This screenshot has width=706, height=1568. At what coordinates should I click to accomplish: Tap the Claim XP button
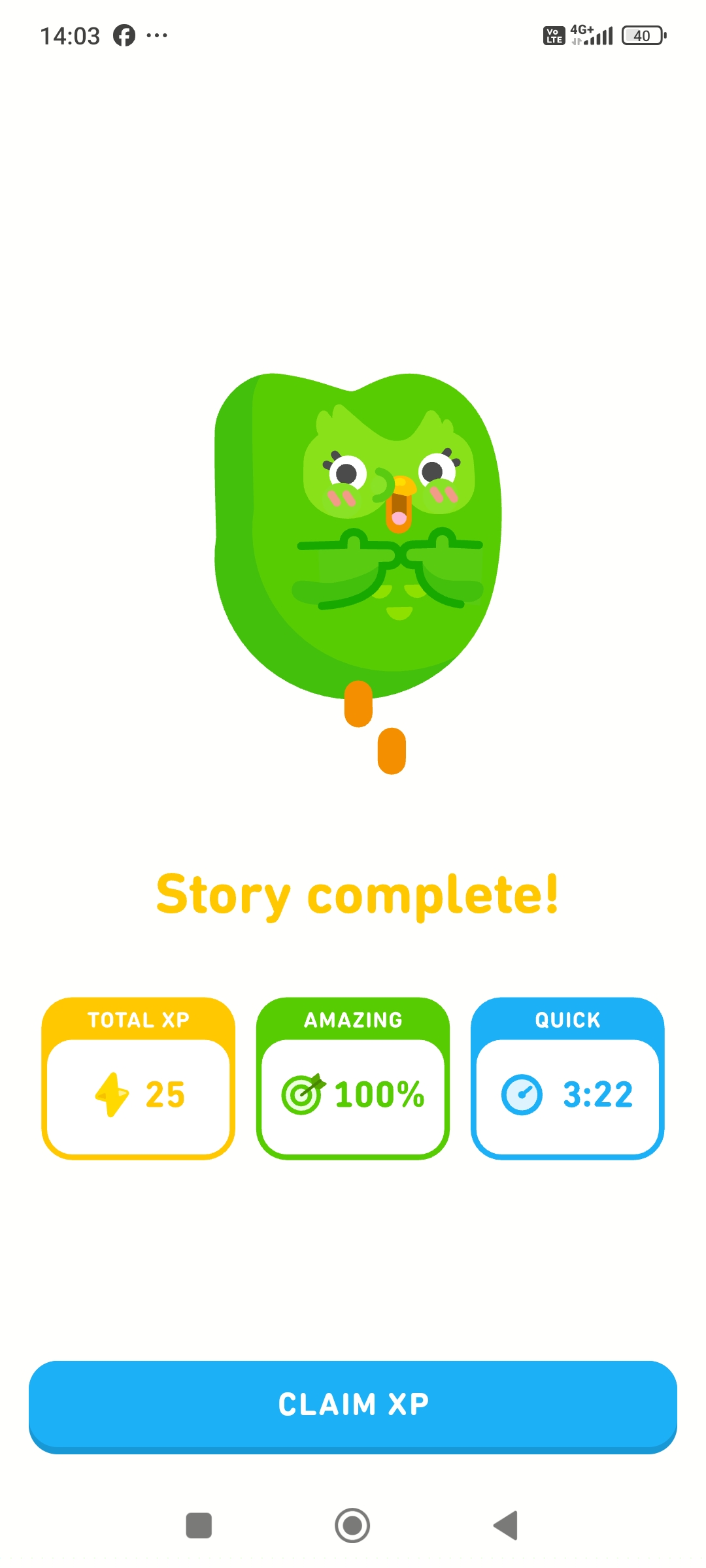(x=353, y=1405)
